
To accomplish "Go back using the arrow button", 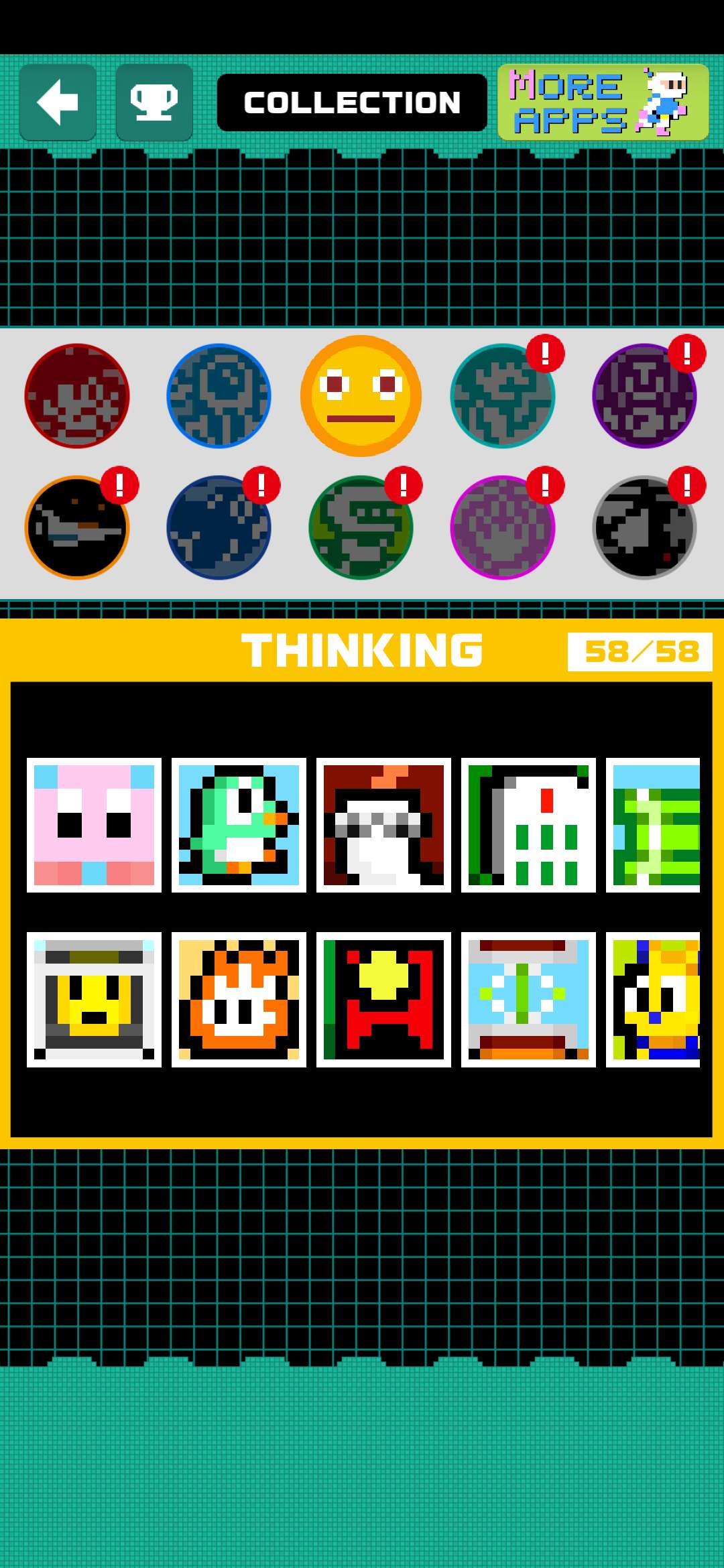I will tap(58, 103).
